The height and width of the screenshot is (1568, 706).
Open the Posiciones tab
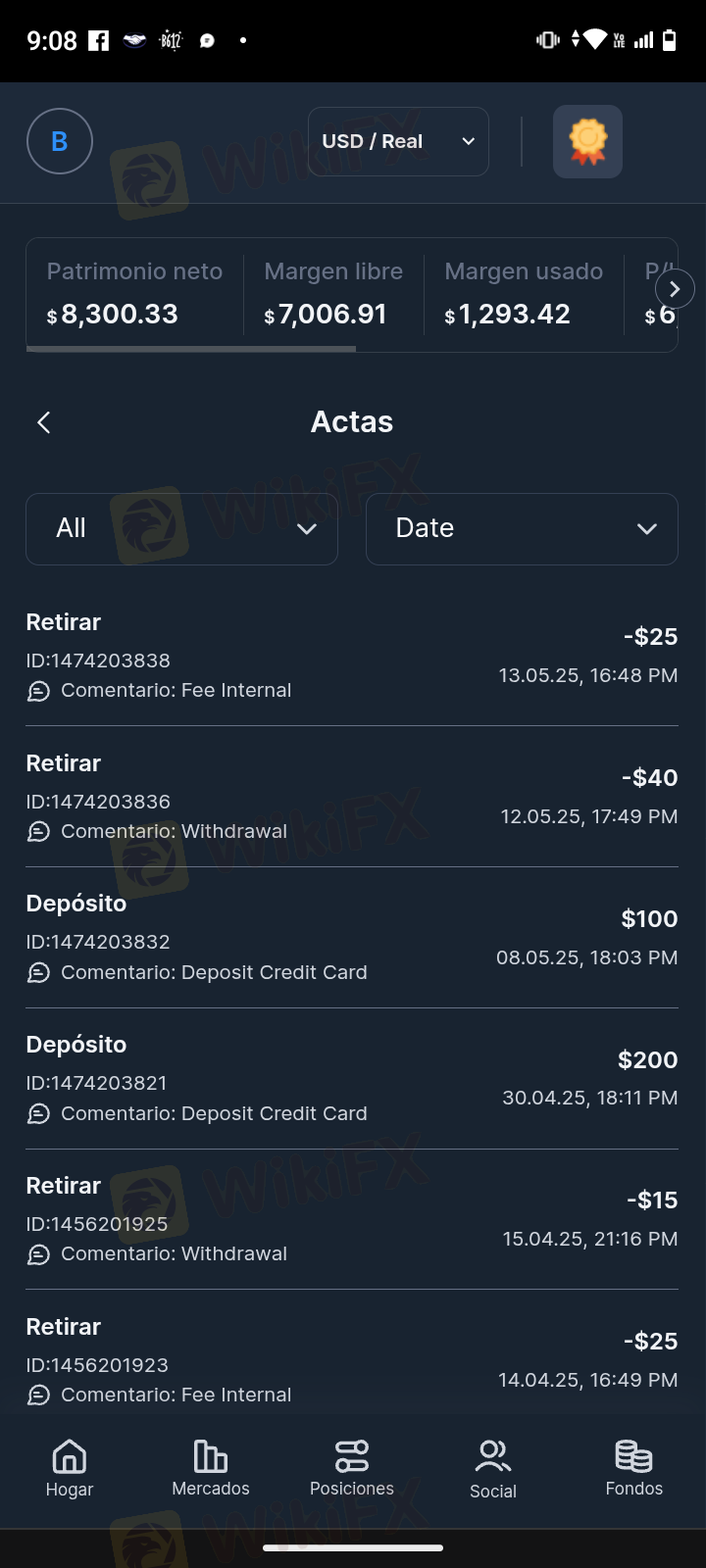coord(352,1469)
